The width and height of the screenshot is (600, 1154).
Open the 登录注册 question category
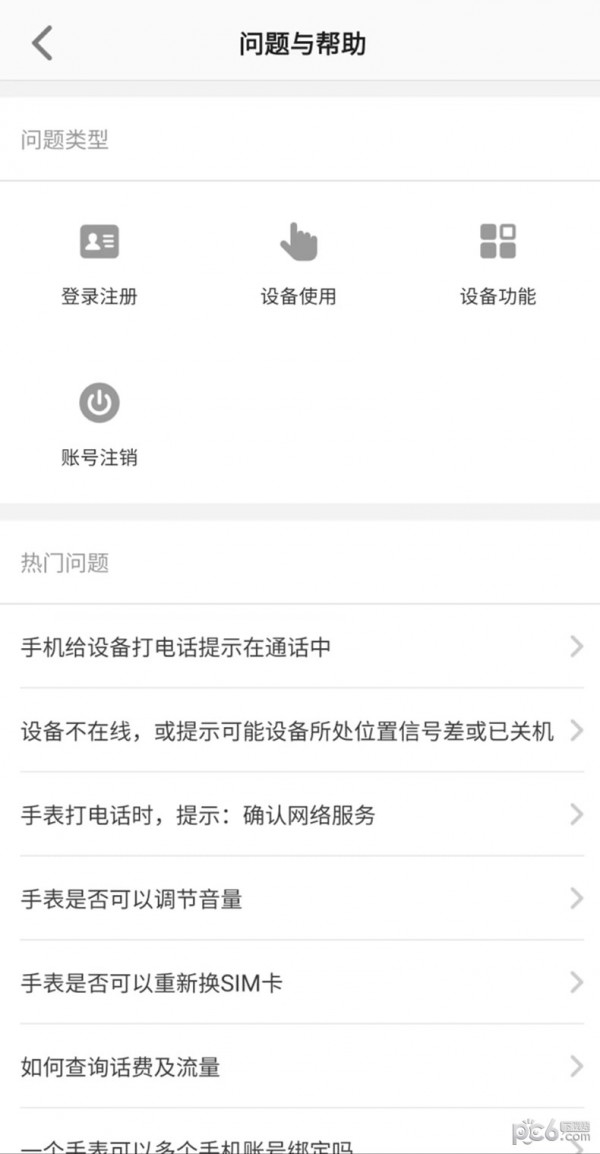pyautogui.click(x=99, y=262)
